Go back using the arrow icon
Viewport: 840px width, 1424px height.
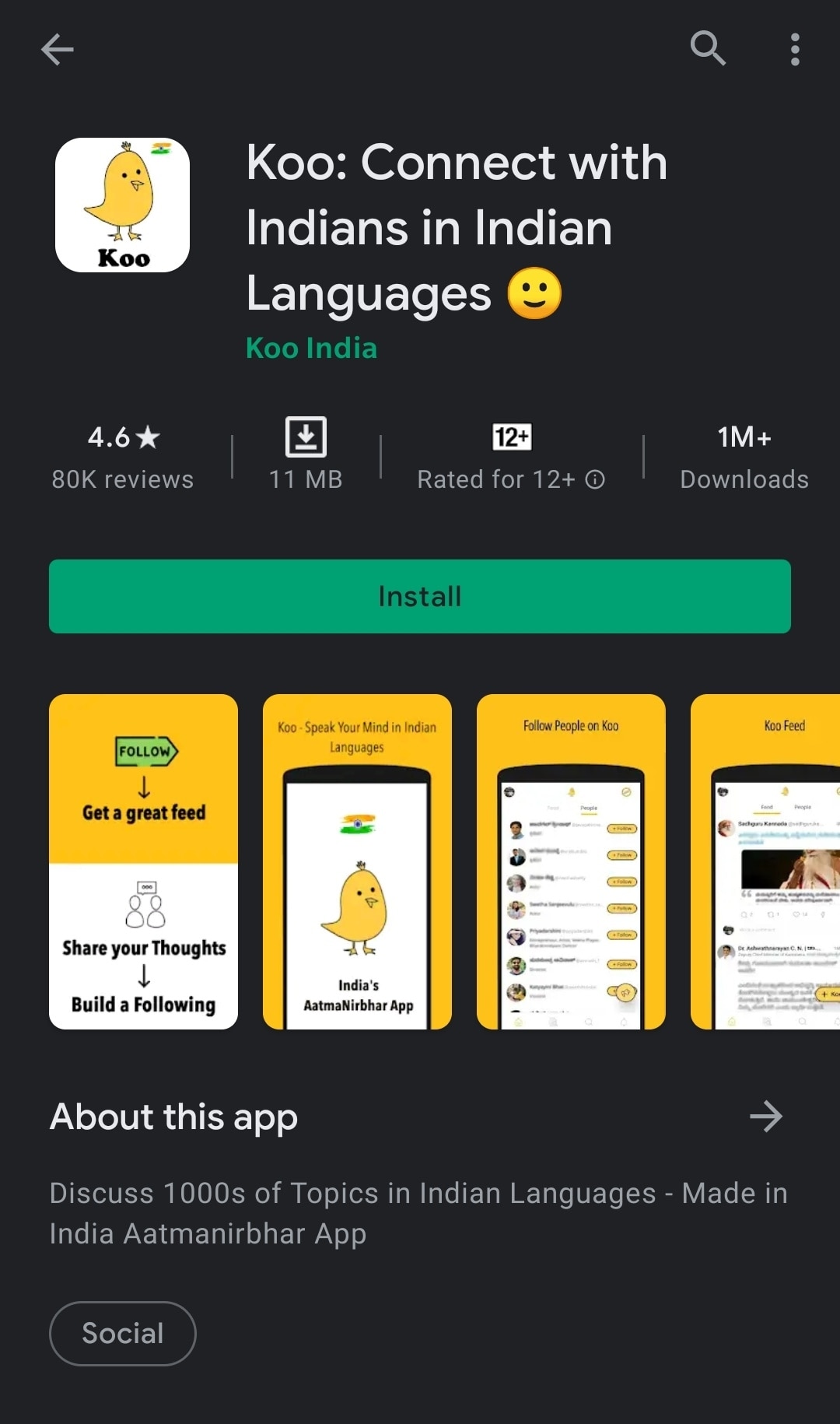57,50
